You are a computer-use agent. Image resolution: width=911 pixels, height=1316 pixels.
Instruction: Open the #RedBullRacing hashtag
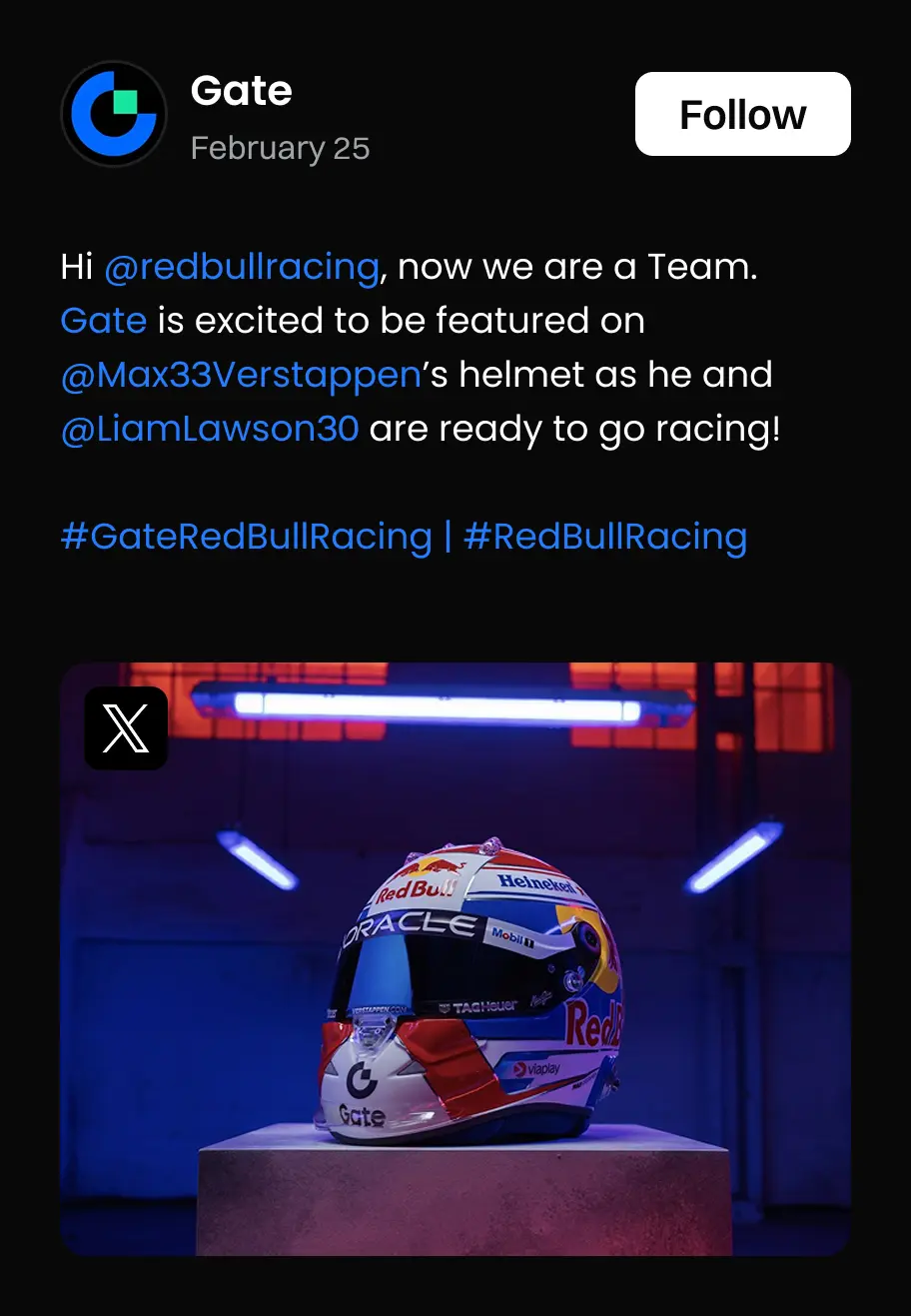605,537
